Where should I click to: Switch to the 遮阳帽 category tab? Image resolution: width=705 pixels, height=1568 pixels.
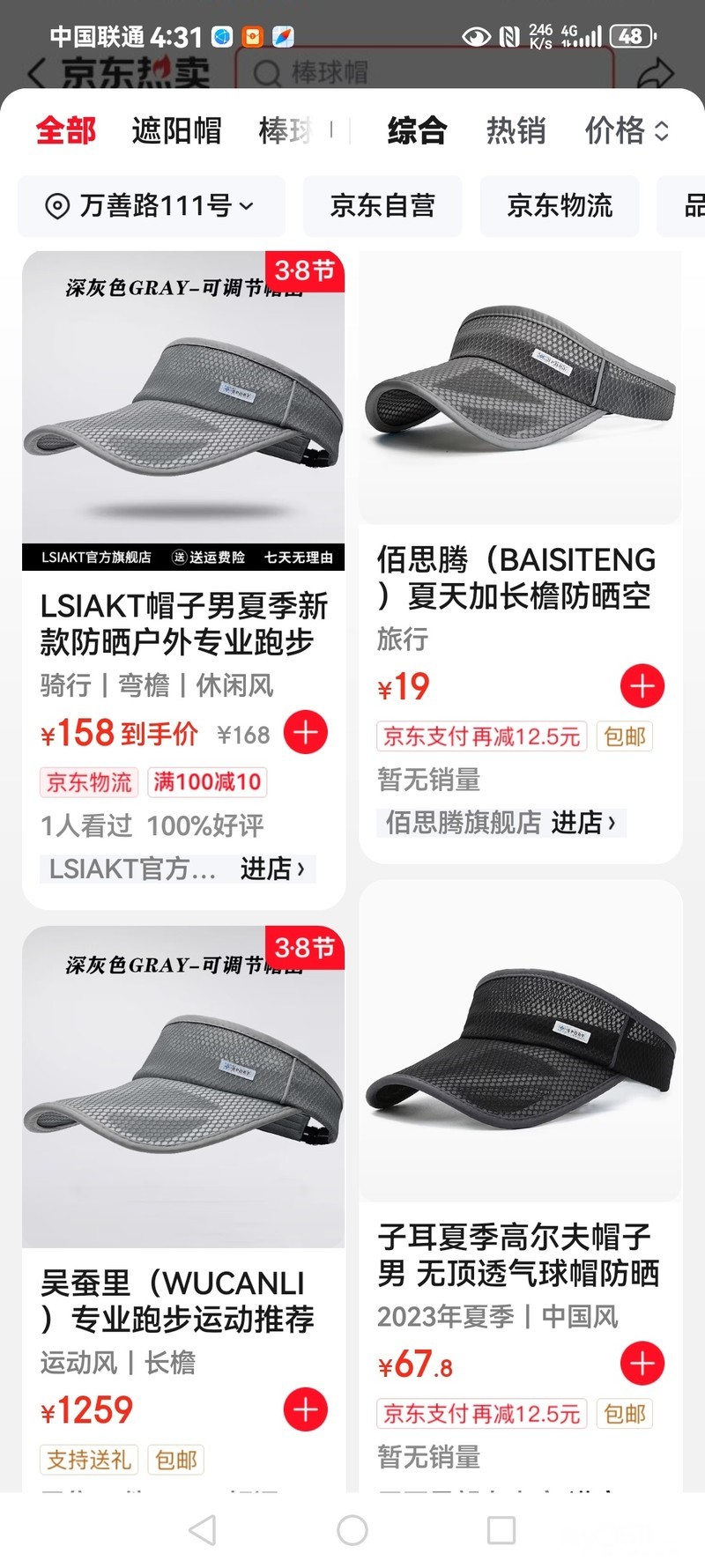click(x=176, y=130)
